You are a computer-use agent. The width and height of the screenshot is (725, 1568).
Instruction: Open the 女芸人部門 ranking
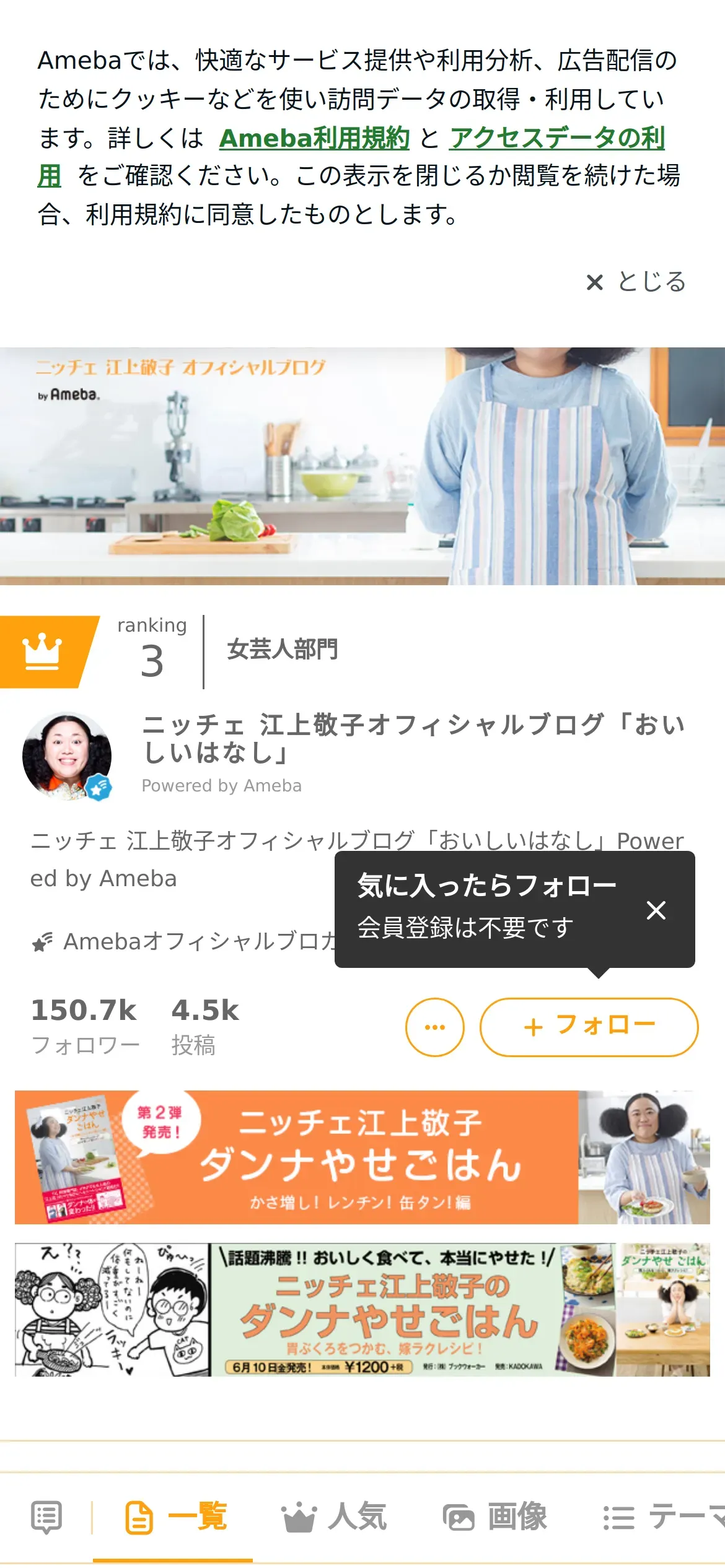(x=283, y=650)
